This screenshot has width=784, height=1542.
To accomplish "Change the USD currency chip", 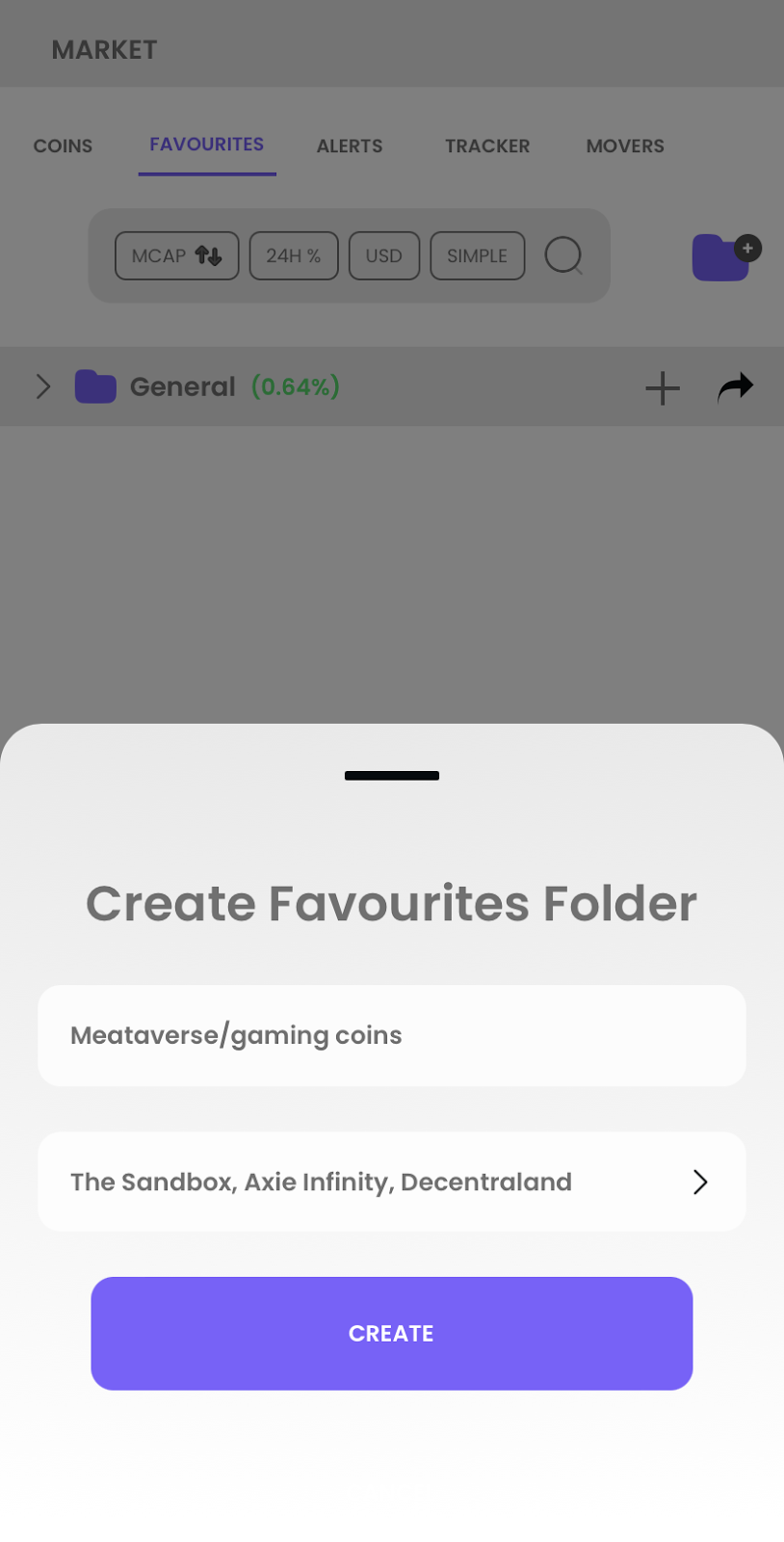I will (x=383, y=255).
